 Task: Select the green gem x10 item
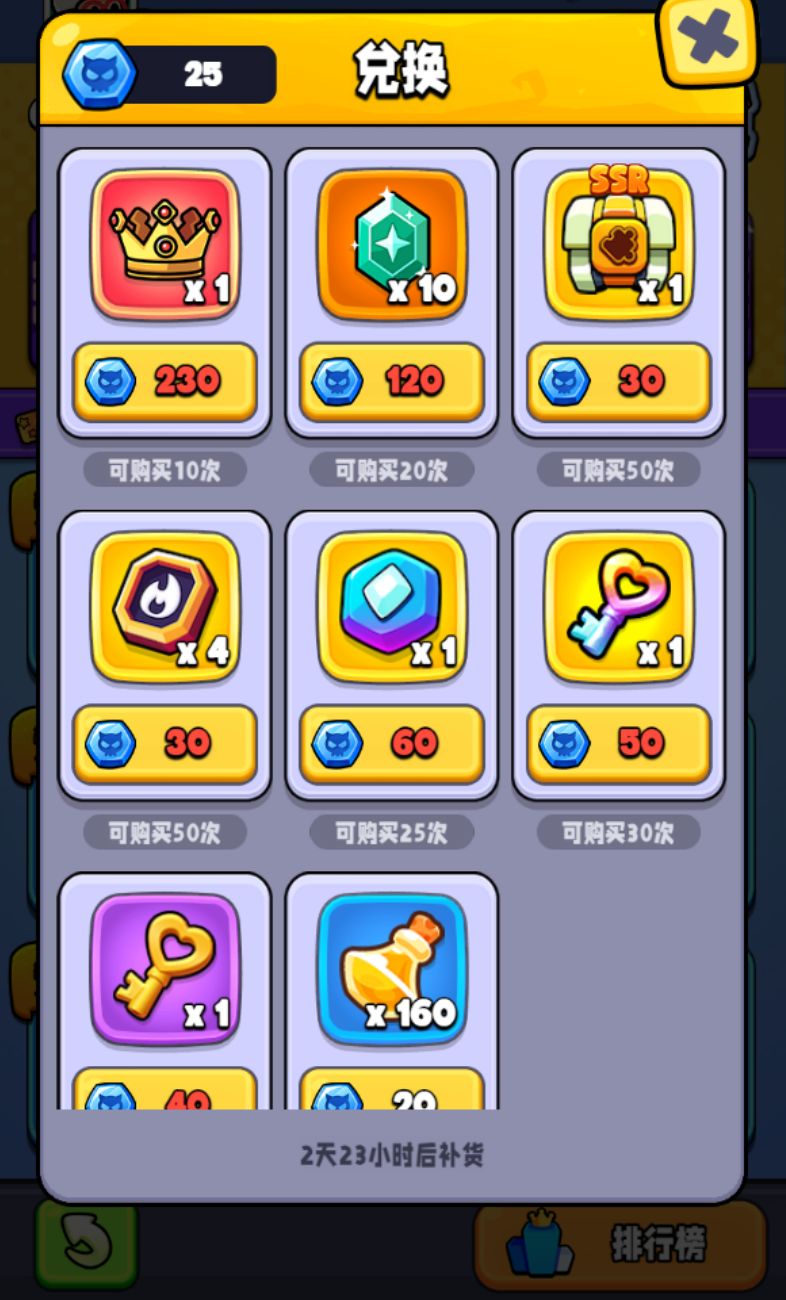[392, 245]
